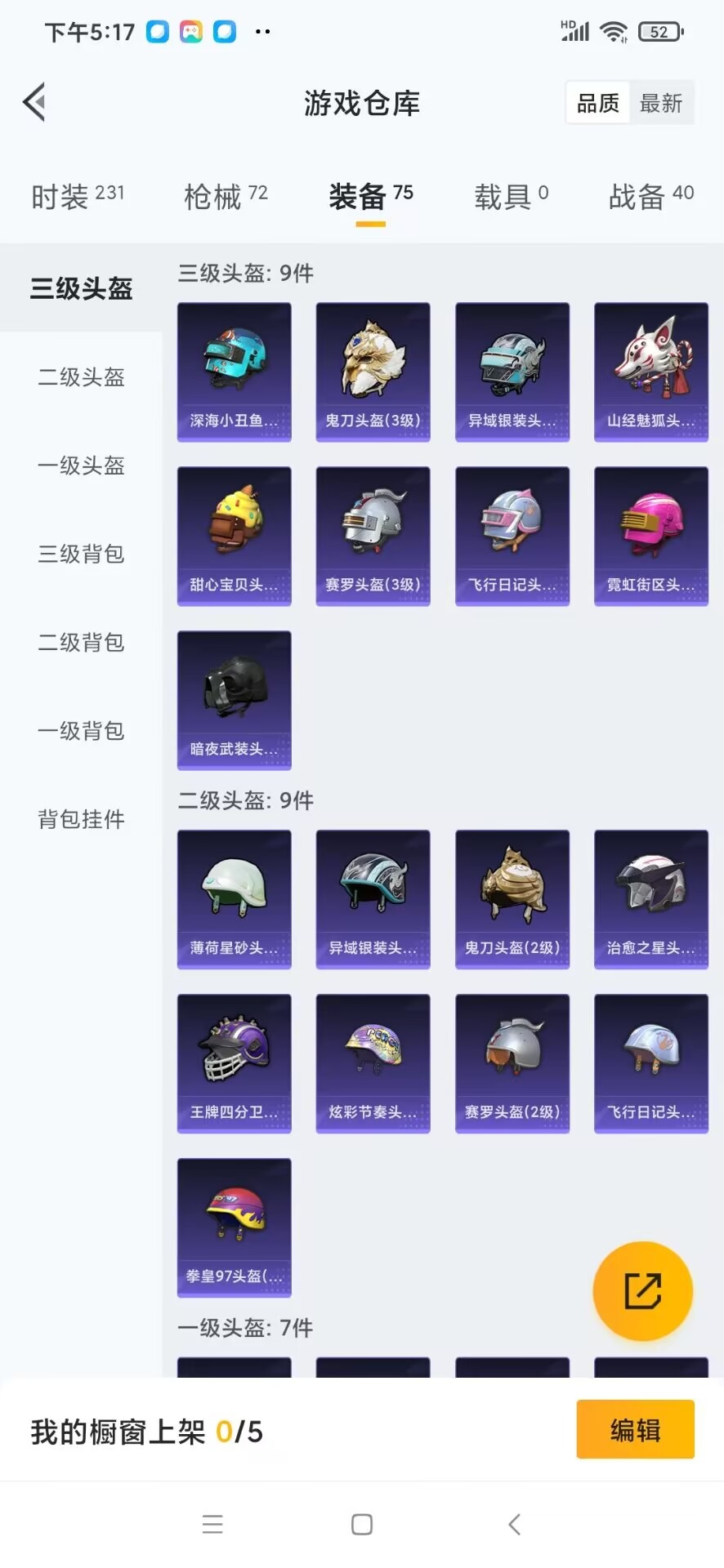Tap 编辑 to edit my showcase
Viewport: 724px width, 1568px height.
click(x=635, y=1430)
